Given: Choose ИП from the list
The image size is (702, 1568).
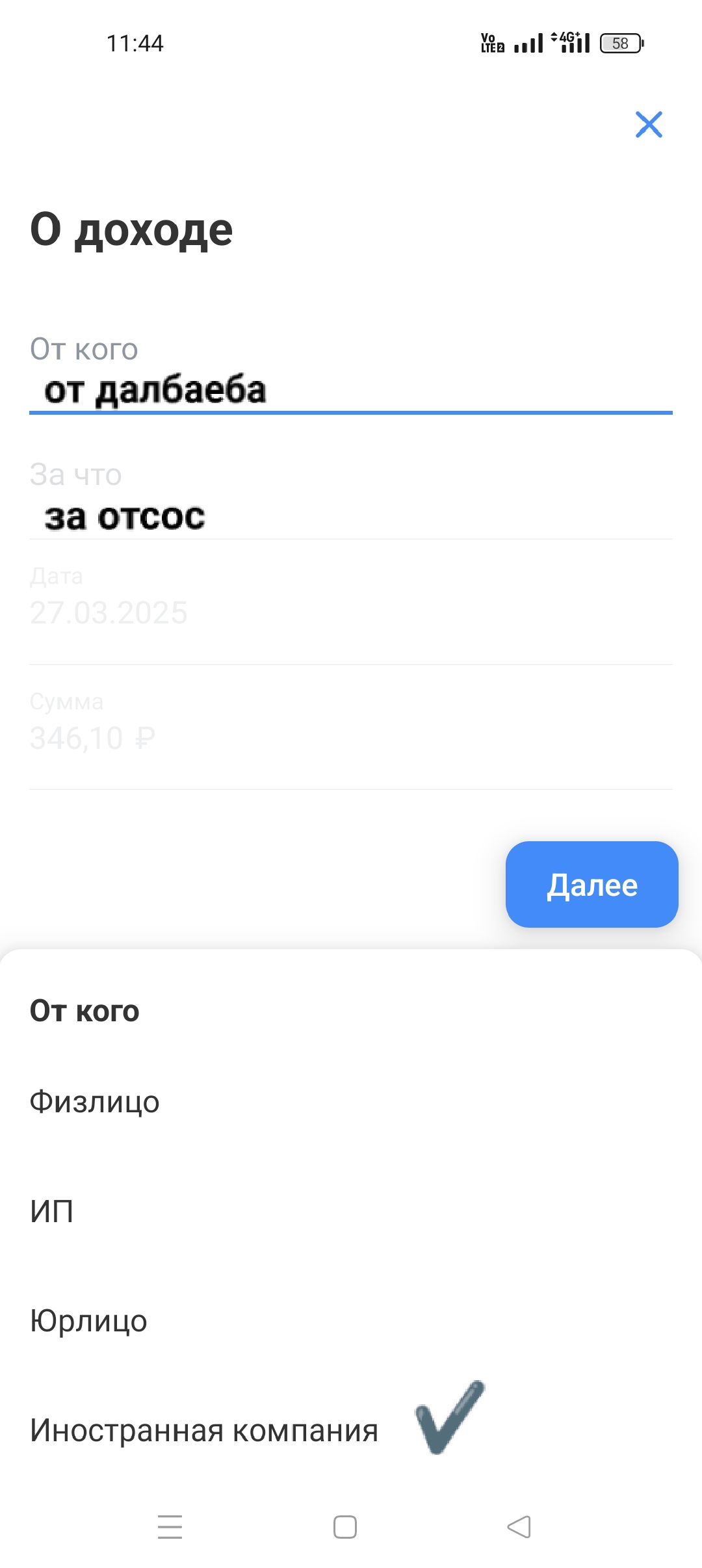Looking at the screenshot, I should pos(351,1211).
